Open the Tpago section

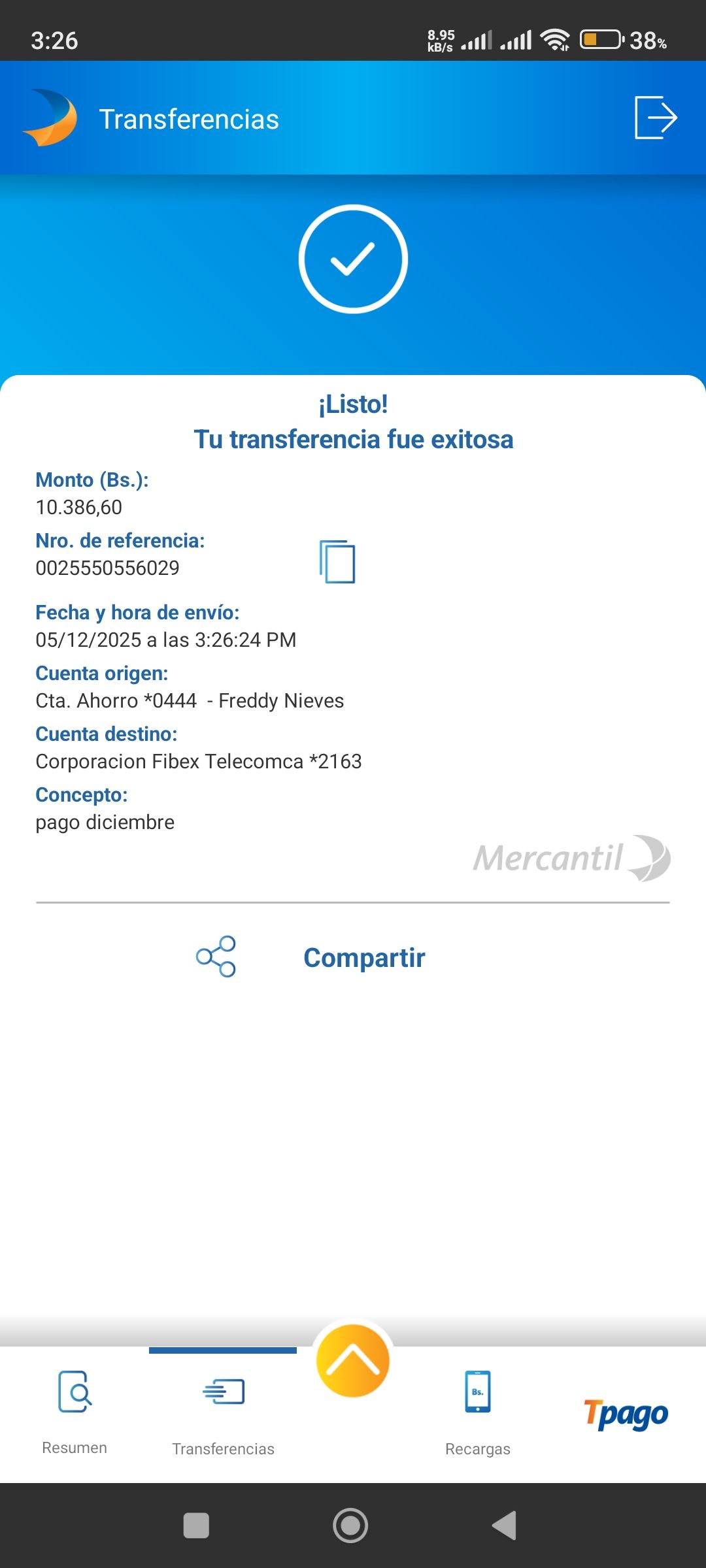tap(626, 1414)
